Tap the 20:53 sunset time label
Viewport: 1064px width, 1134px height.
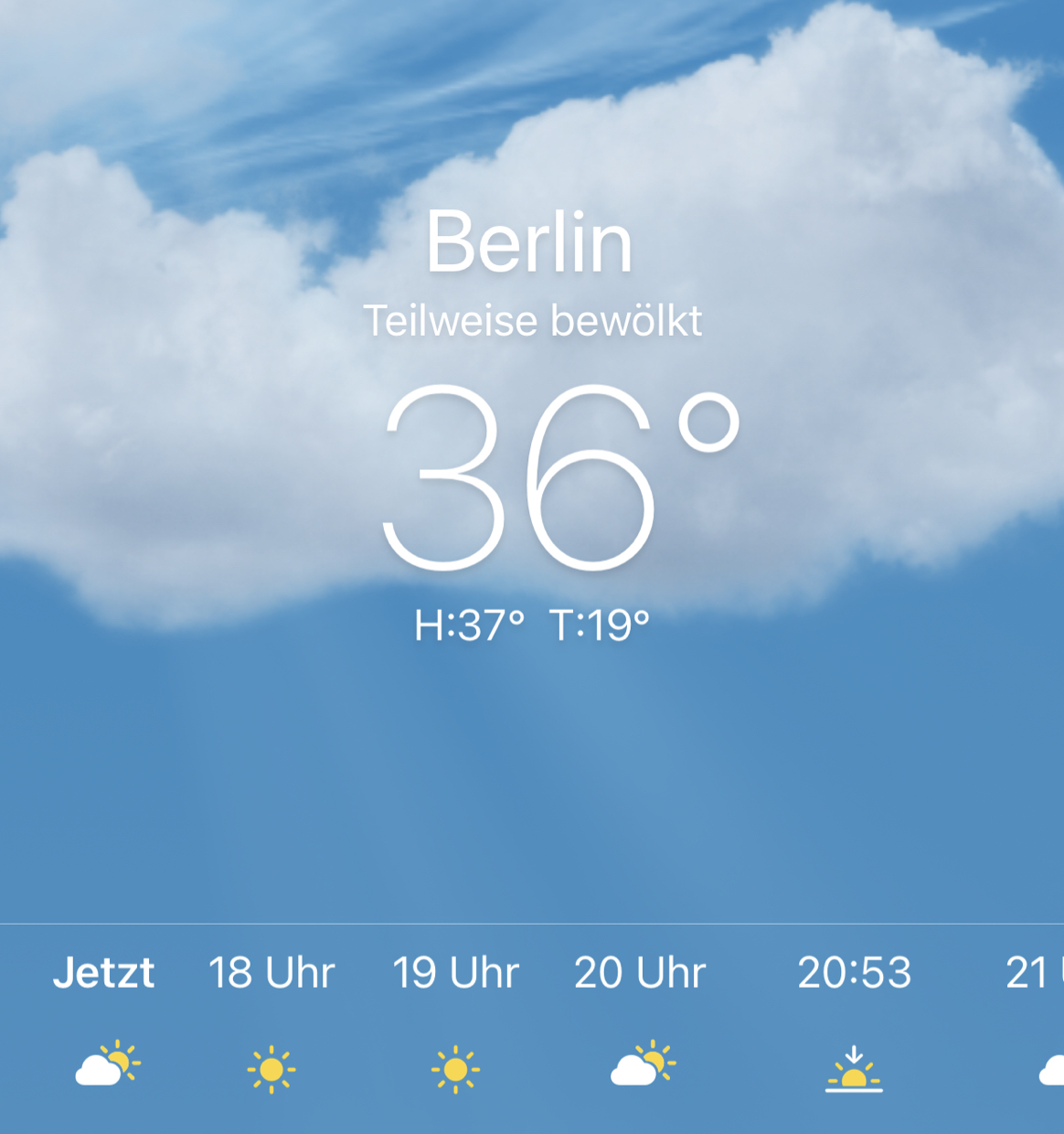pos(854,973)
